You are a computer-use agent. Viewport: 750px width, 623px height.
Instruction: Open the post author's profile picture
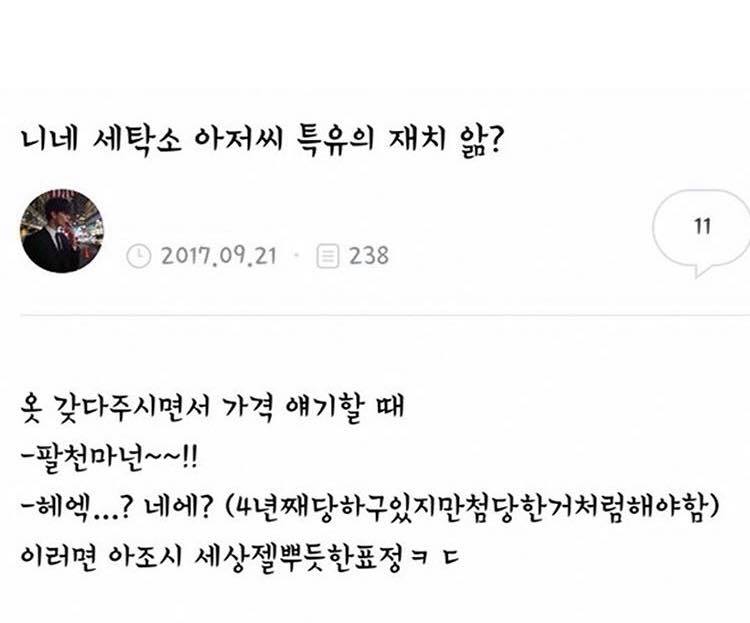(x=61, y=230)
